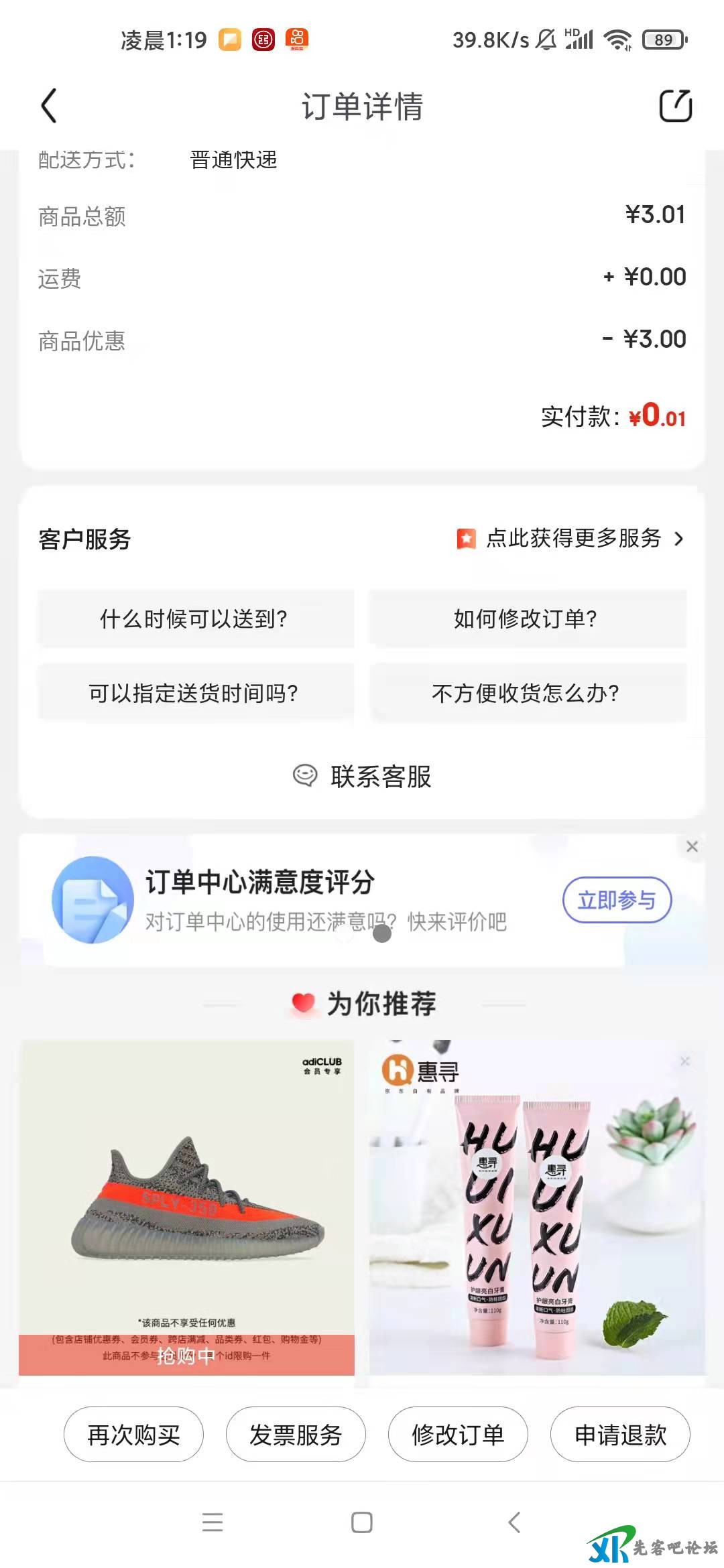Go to the system home screen
The image size is (724, 1568).
[x=362, y=1522]
